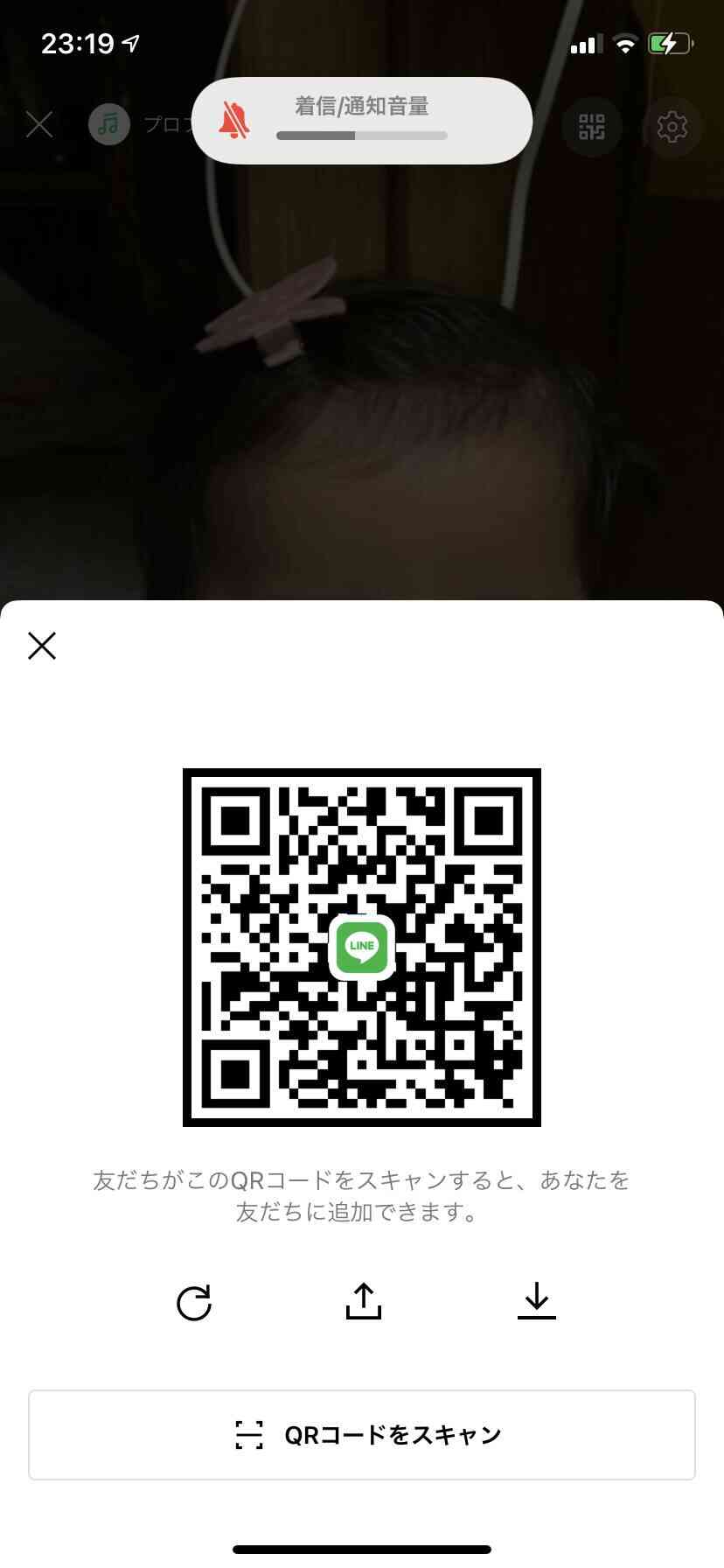Share the QR code
The image size is (724, 1568).
coord(363,1301)
